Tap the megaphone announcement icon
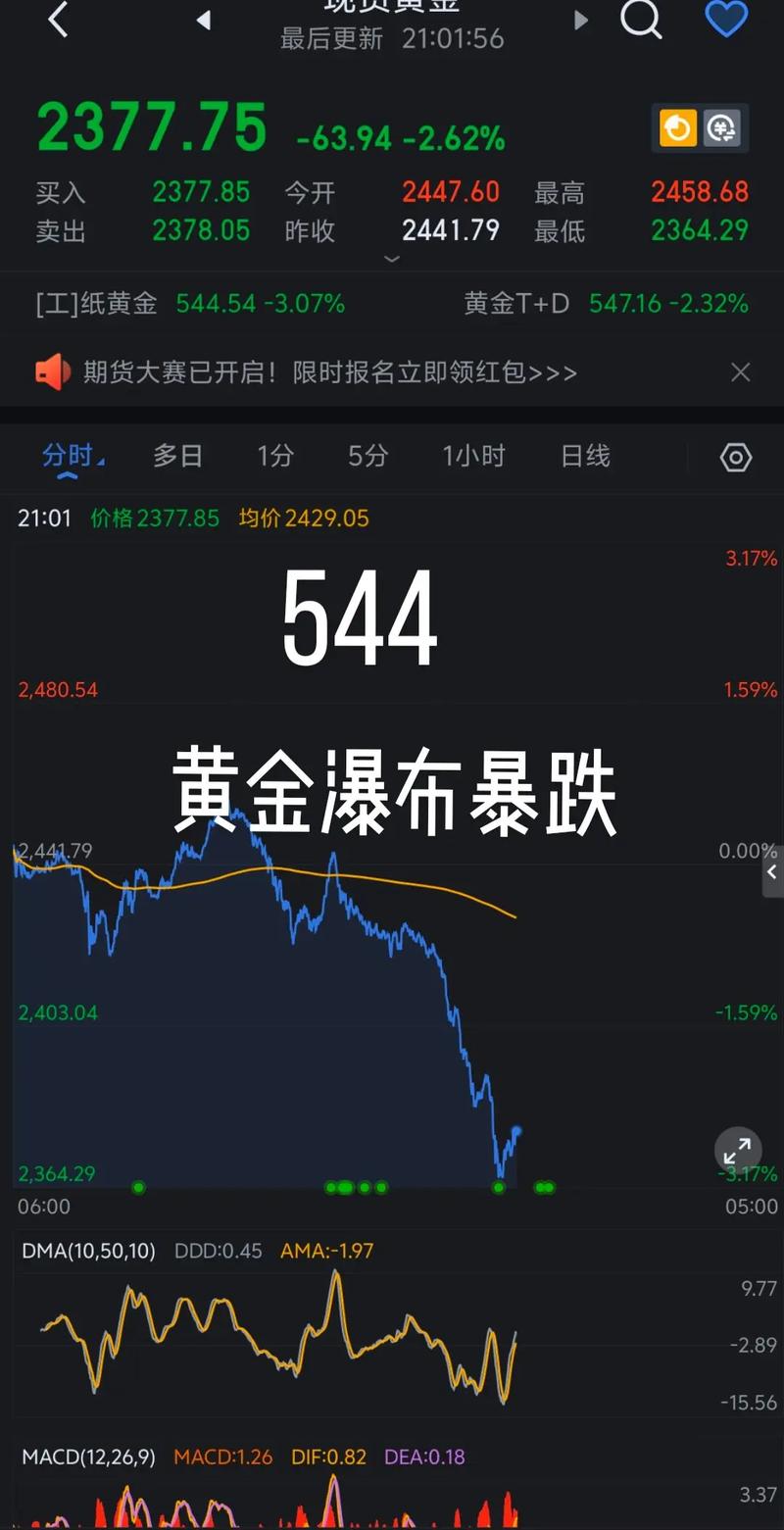 [x=54, y=371]
